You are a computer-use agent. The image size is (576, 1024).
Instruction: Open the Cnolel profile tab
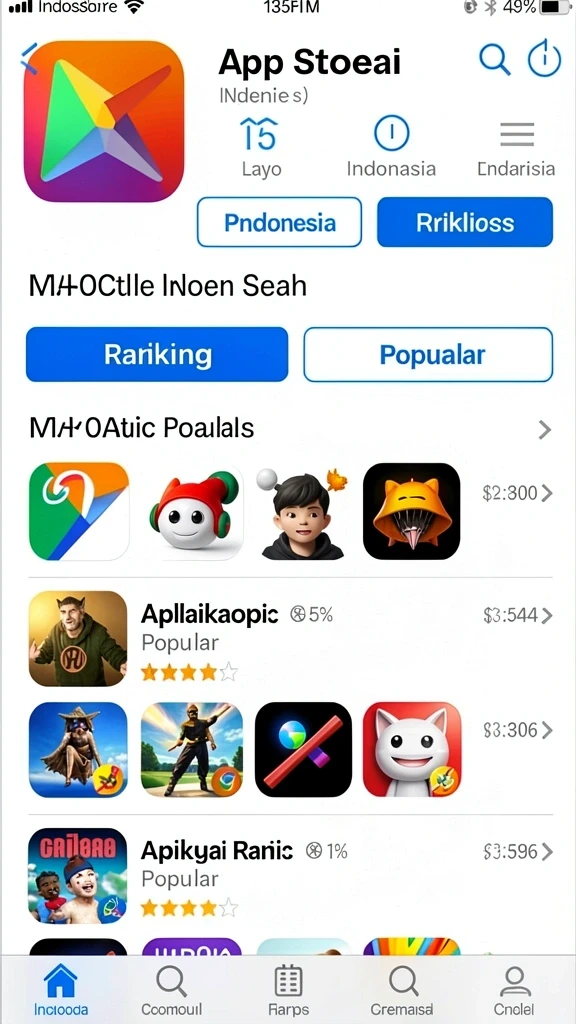514,989
